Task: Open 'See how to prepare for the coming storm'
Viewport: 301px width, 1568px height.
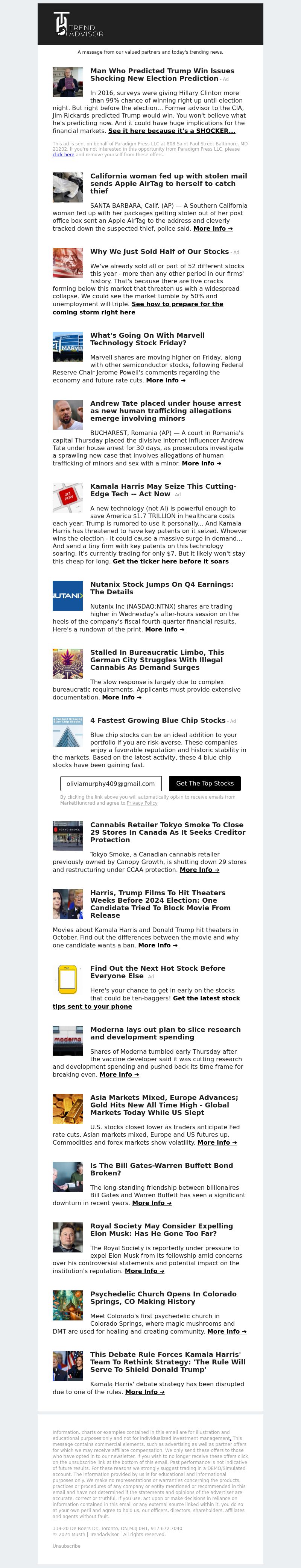Action: pos(177,304)
